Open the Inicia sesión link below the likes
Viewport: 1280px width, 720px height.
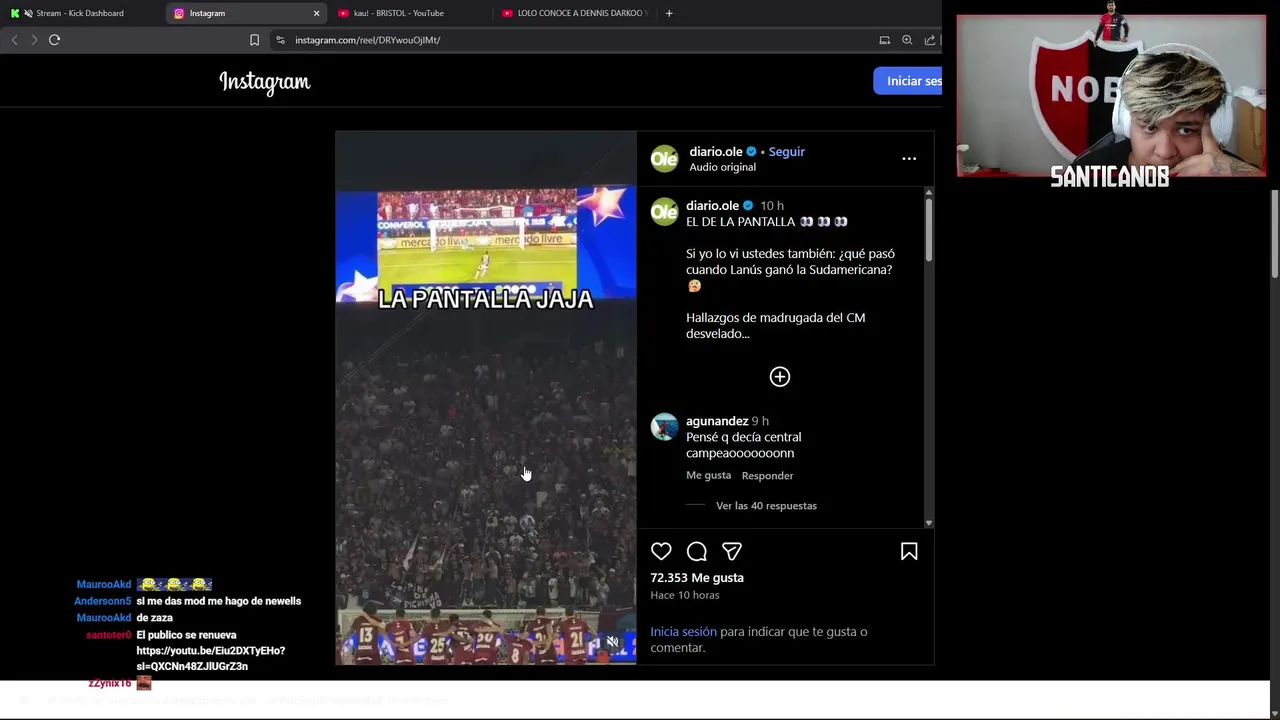tap(683, 632)
